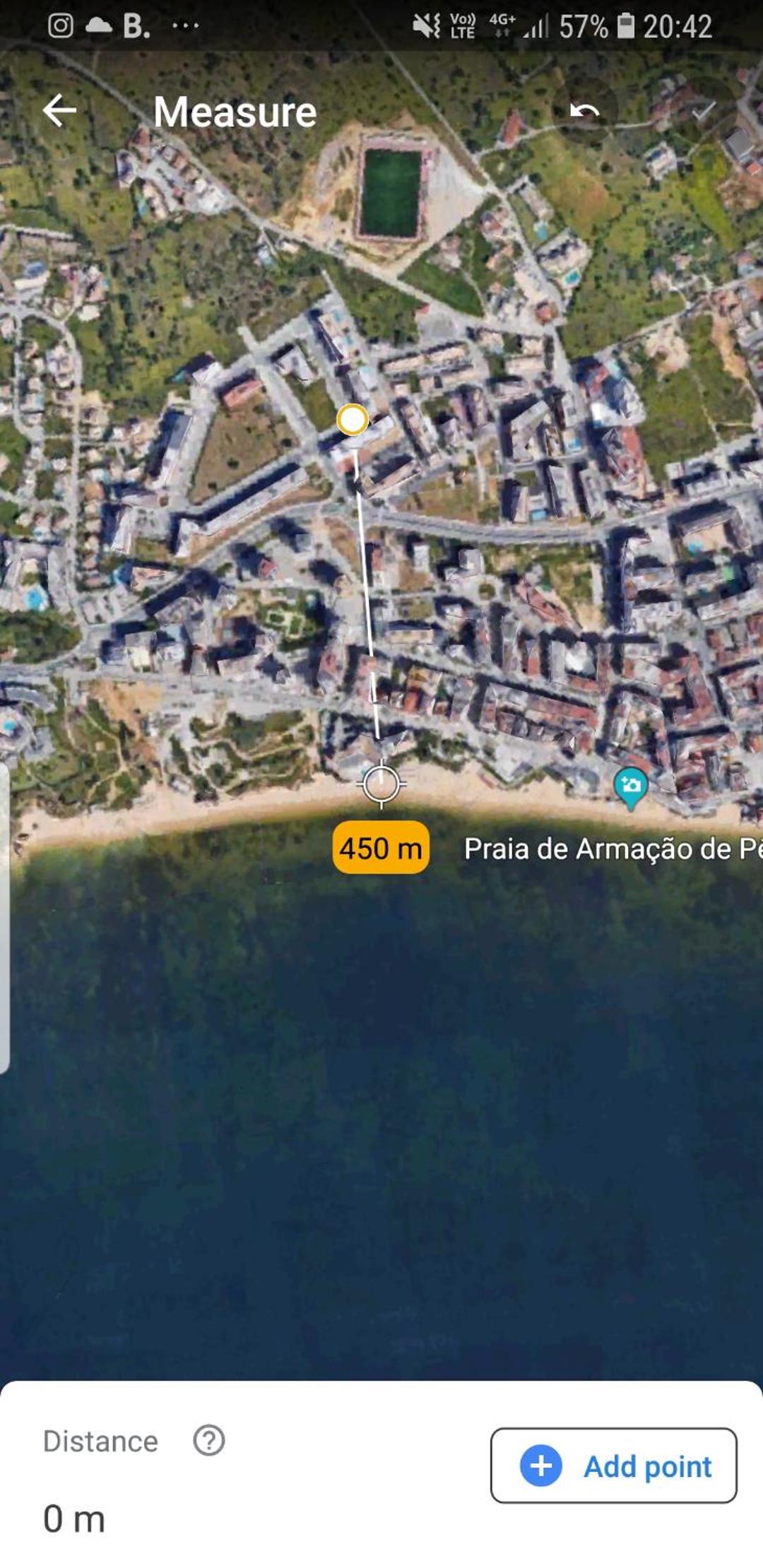Go back from the Measure screen
Viewport: 763px width, 1568px height.
59,111
